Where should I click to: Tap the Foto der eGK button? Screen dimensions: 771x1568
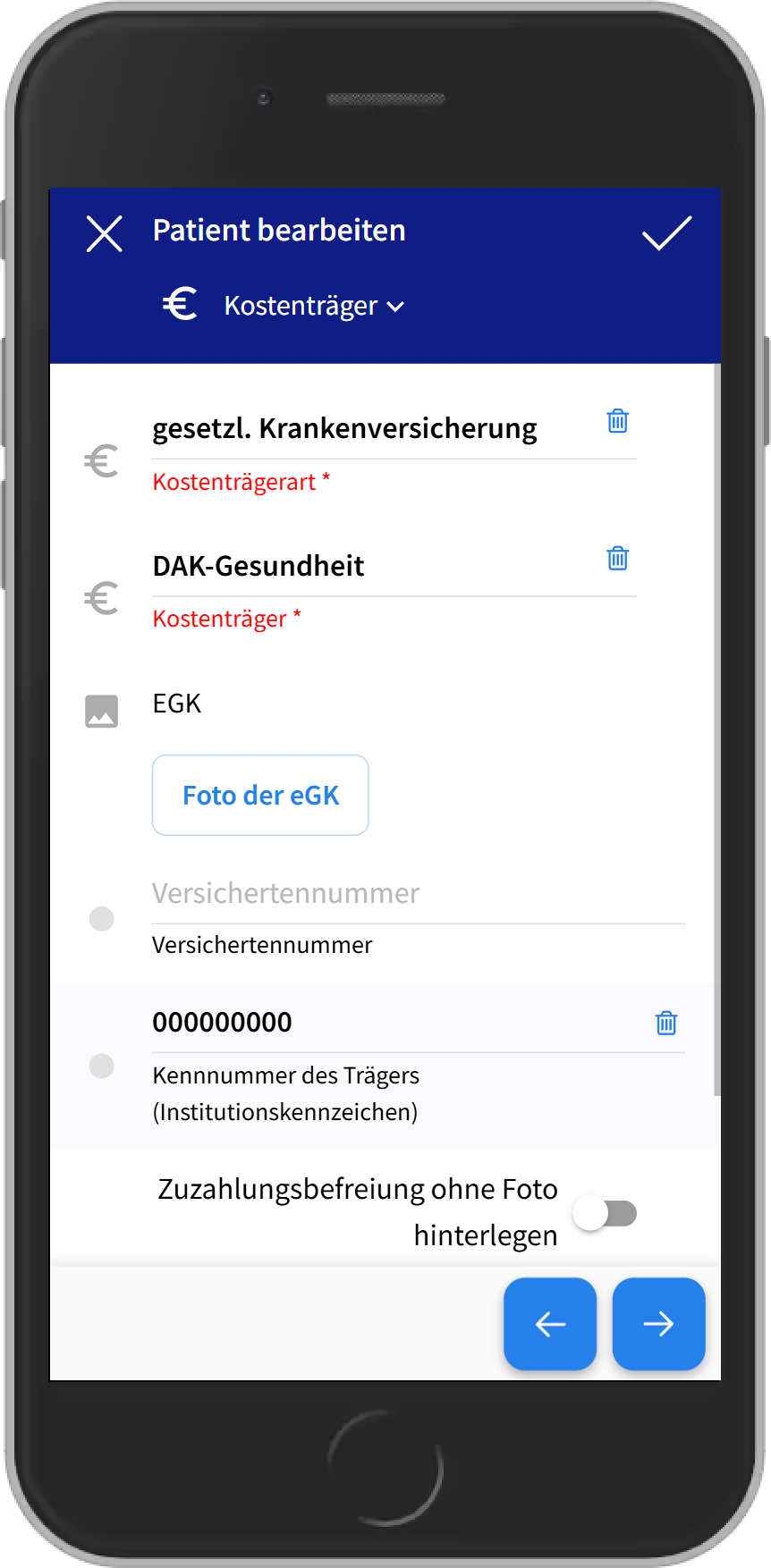(260, 796)
